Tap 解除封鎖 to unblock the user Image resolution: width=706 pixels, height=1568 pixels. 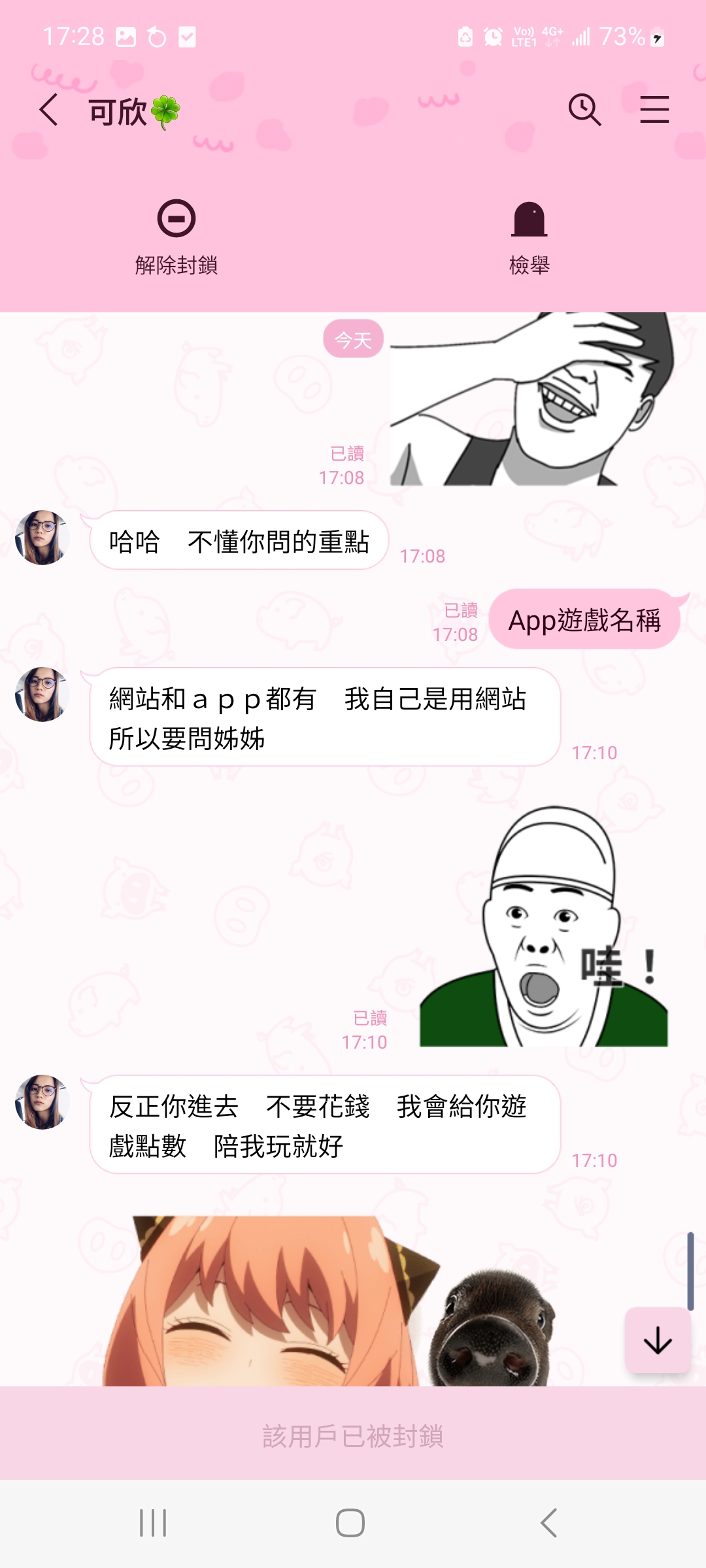(176, 237)
